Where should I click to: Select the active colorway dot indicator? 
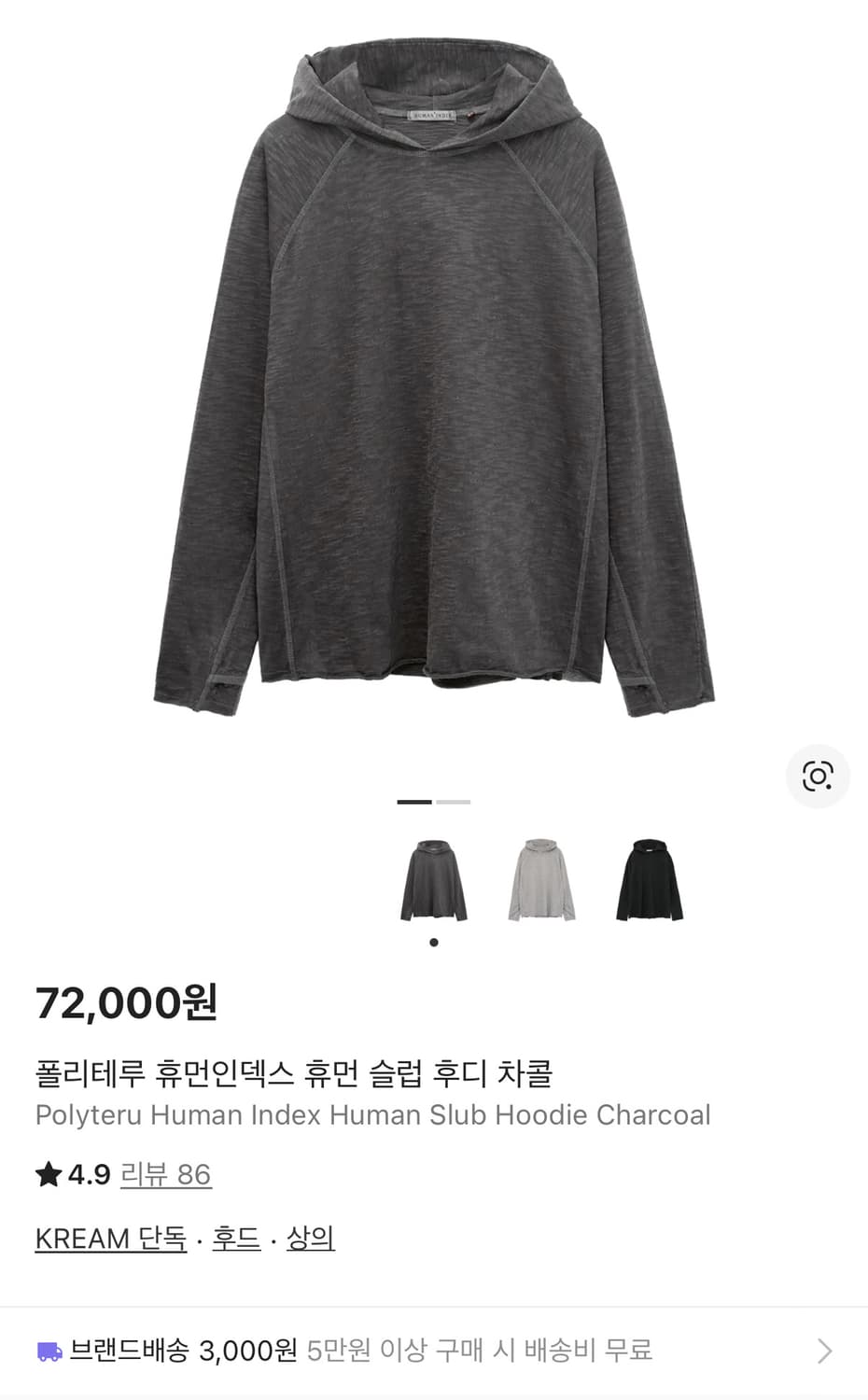pos(433,943)
